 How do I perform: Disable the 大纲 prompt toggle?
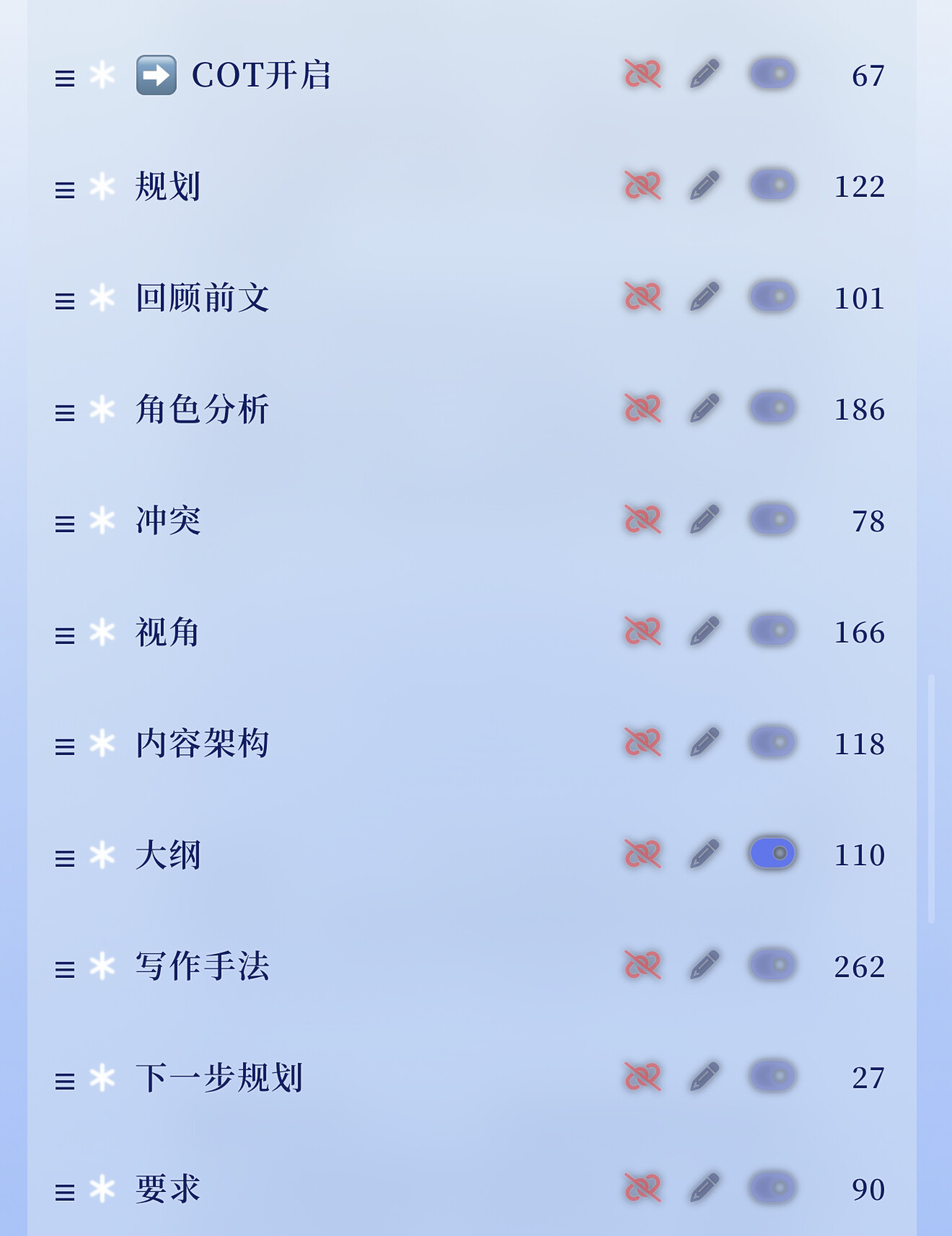pos(772,854)
